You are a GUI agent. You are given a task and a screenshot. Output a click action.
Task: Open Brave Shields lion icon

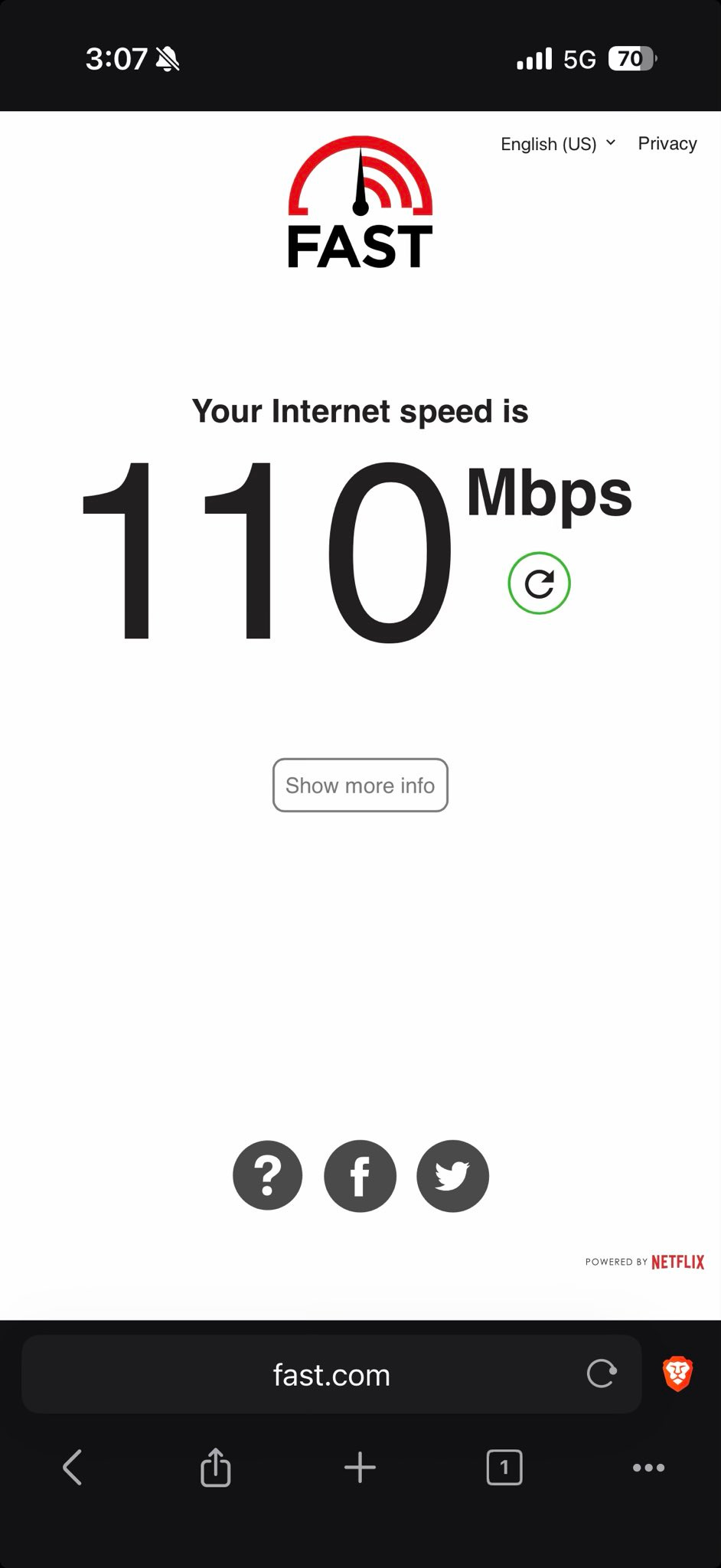point(678,1374)
